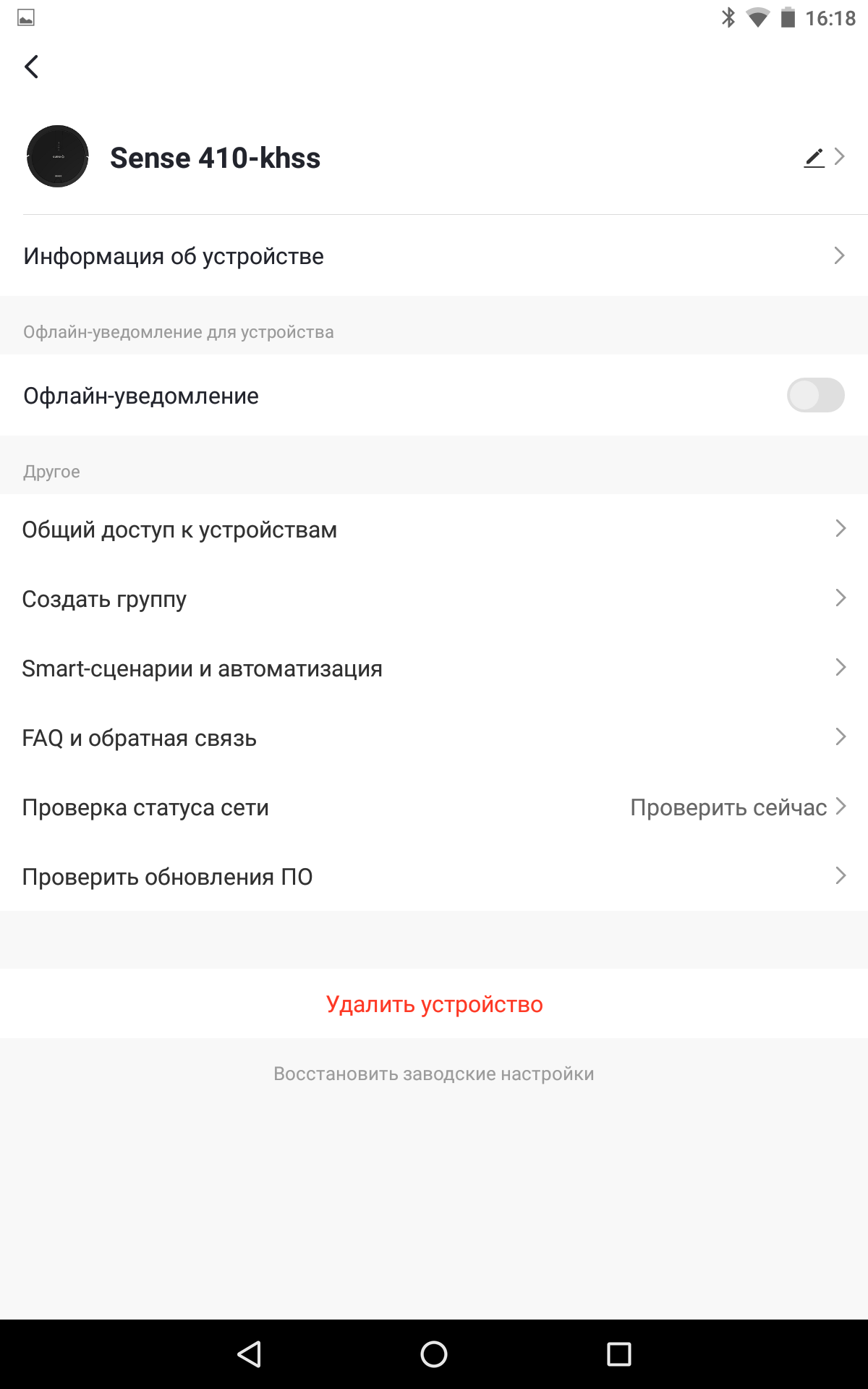Open Smart-сценарии и автоматизация
Image resolution: width=868 pixels, height=1389 pixels.
coord(434,668)
